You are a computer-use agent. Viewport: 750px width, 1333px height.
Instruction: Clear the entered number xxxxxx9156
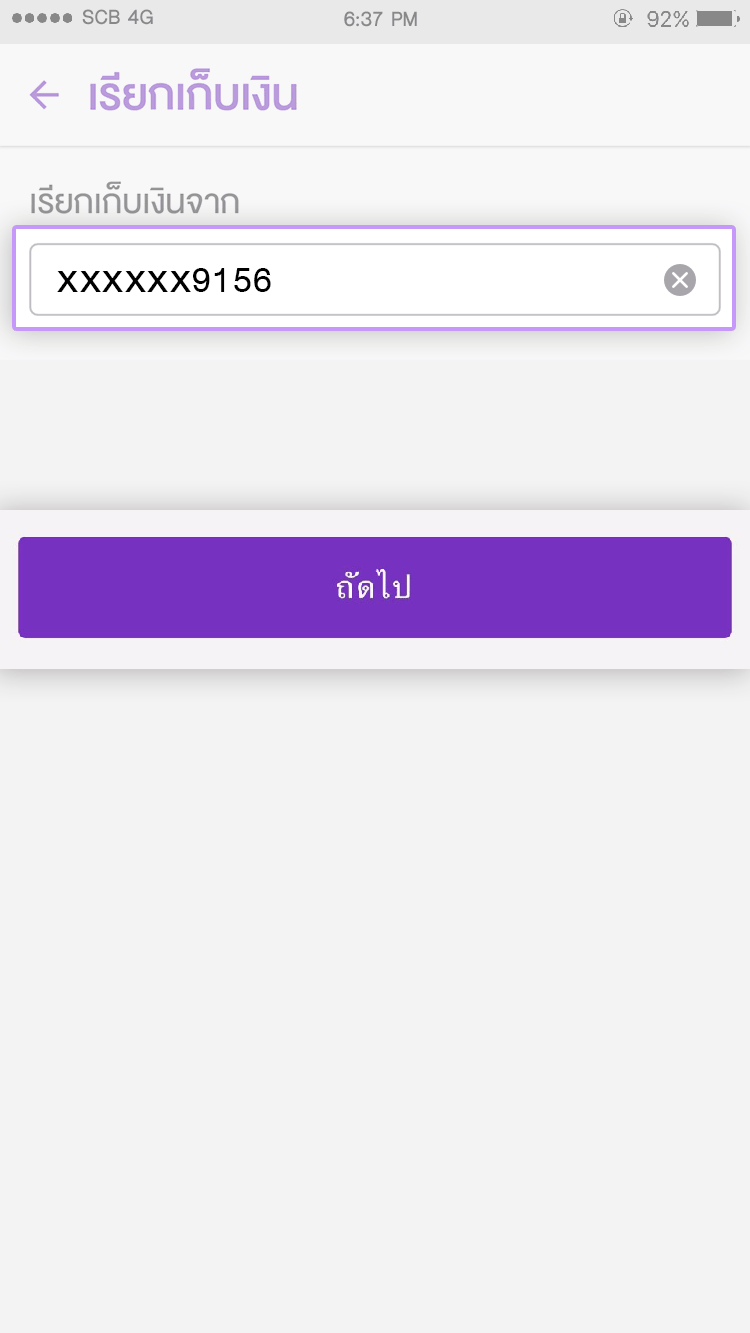(680, 280)
